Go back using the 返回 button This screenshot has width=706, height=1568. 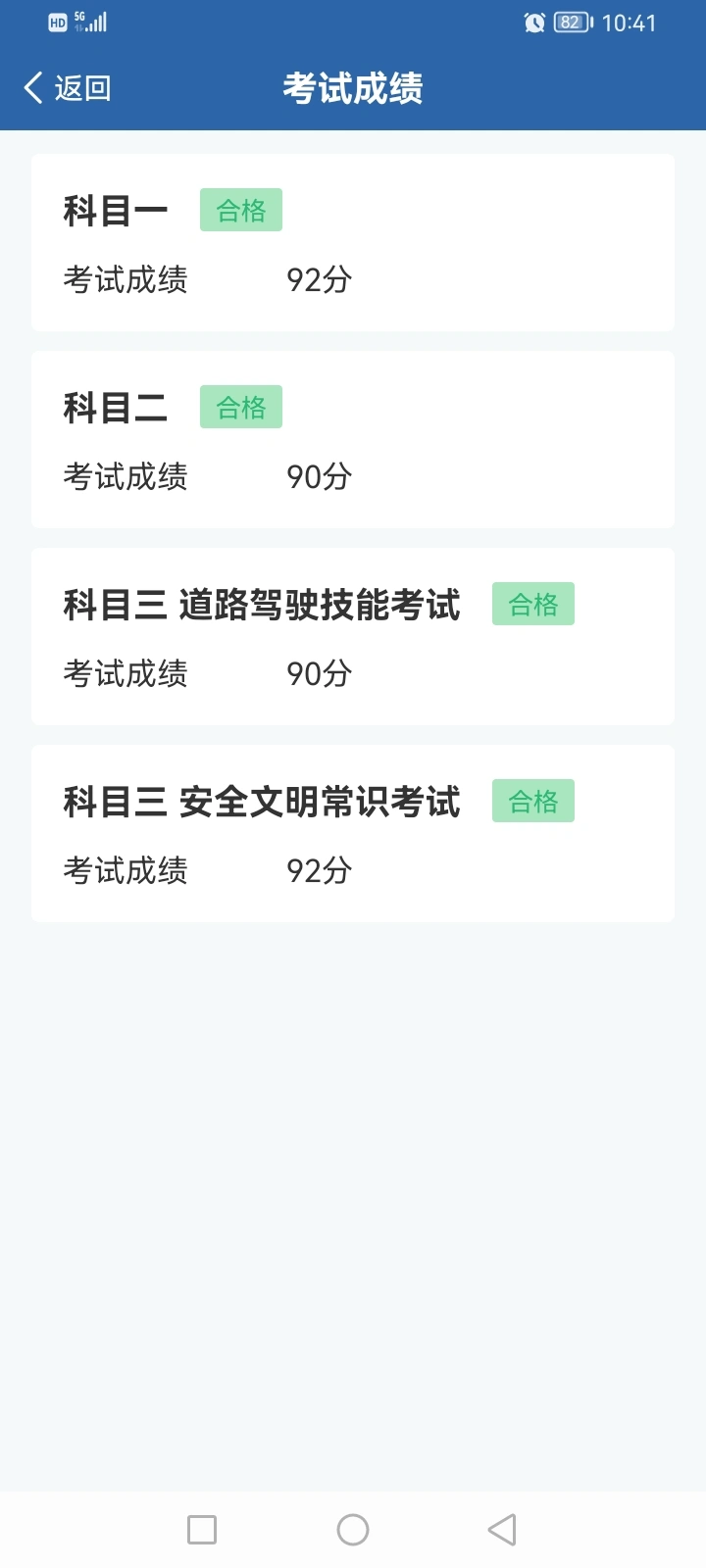tap(67, 88)
